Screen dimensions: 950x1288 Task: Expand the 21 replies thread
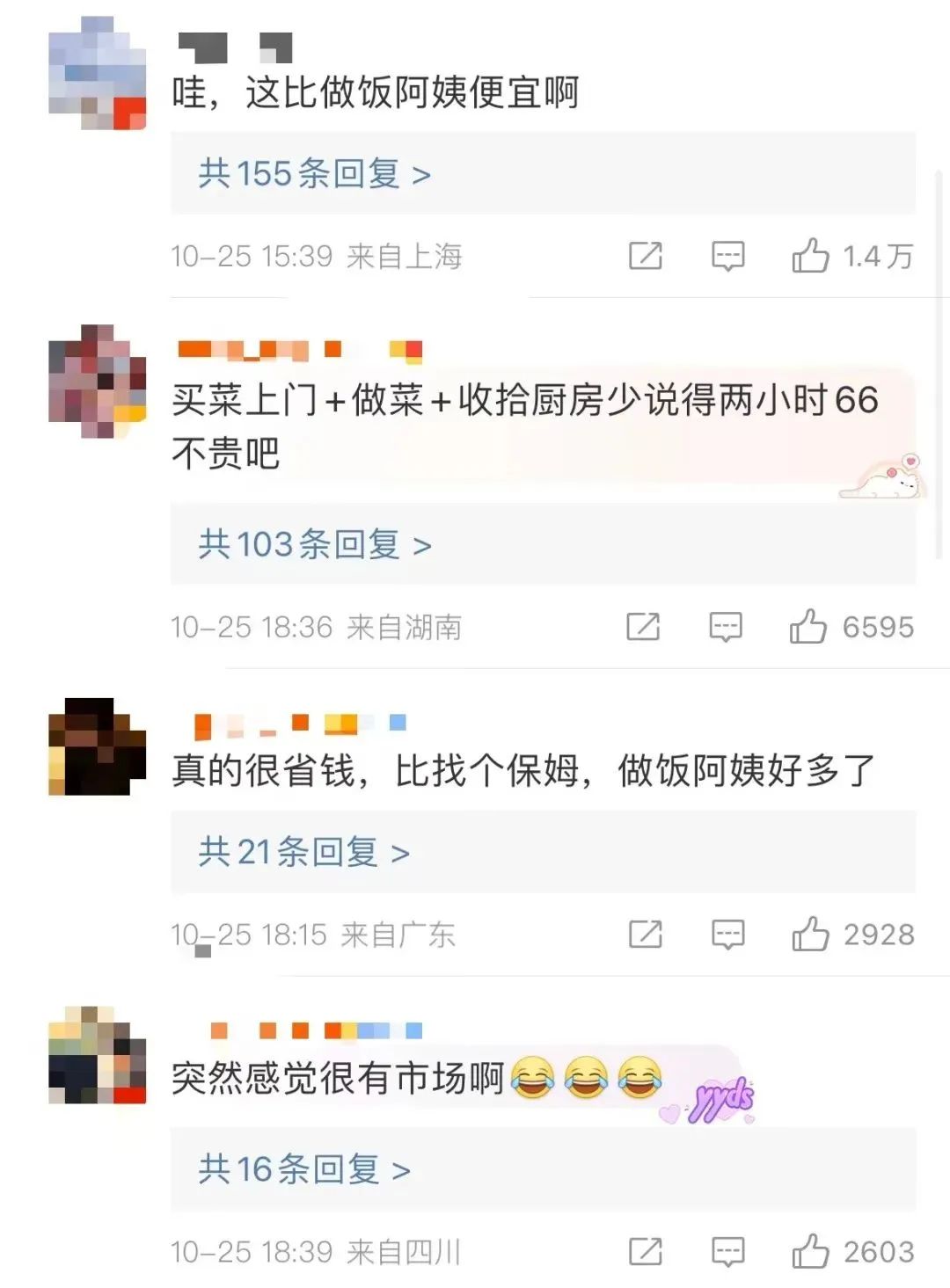(x=303, y=853)
